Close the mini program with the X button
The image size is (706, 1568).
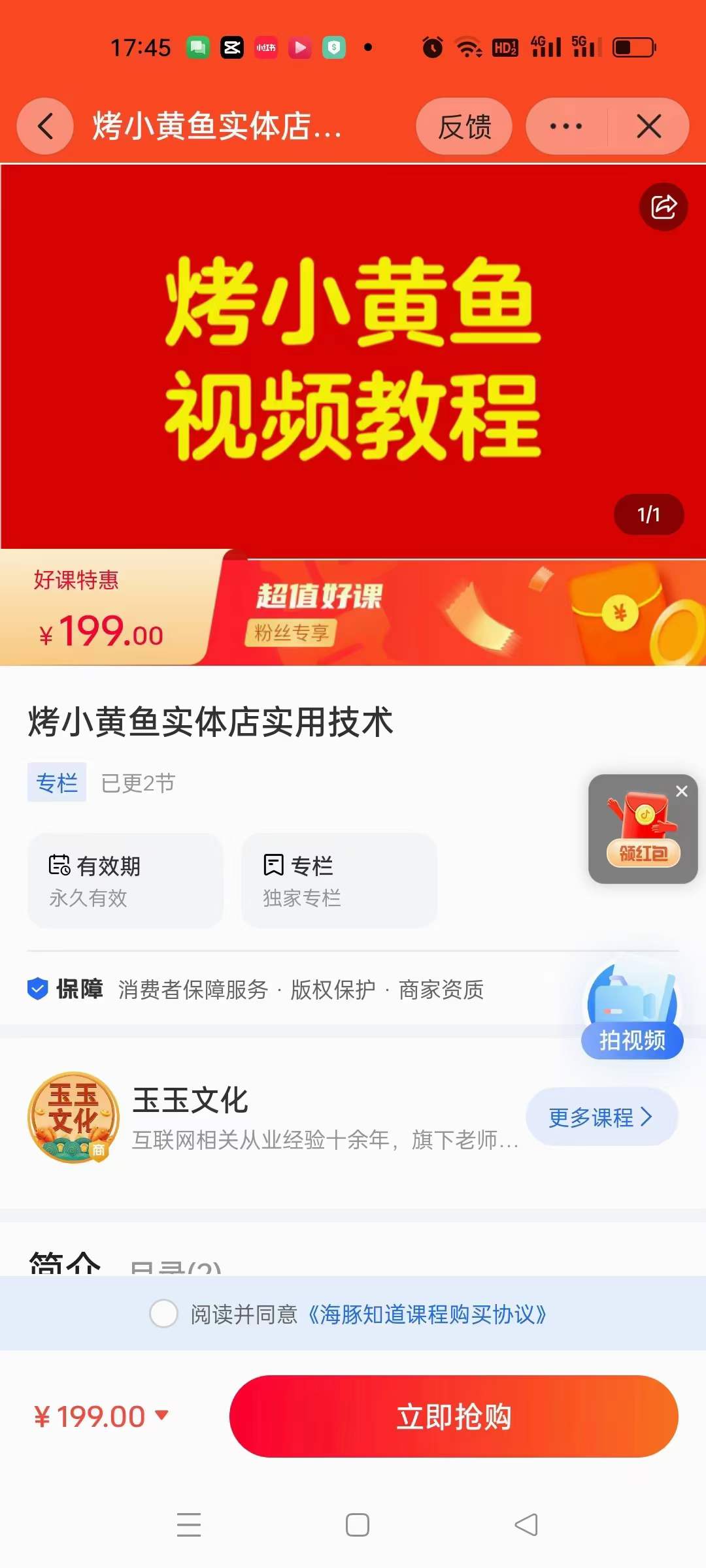coord(648,127)
